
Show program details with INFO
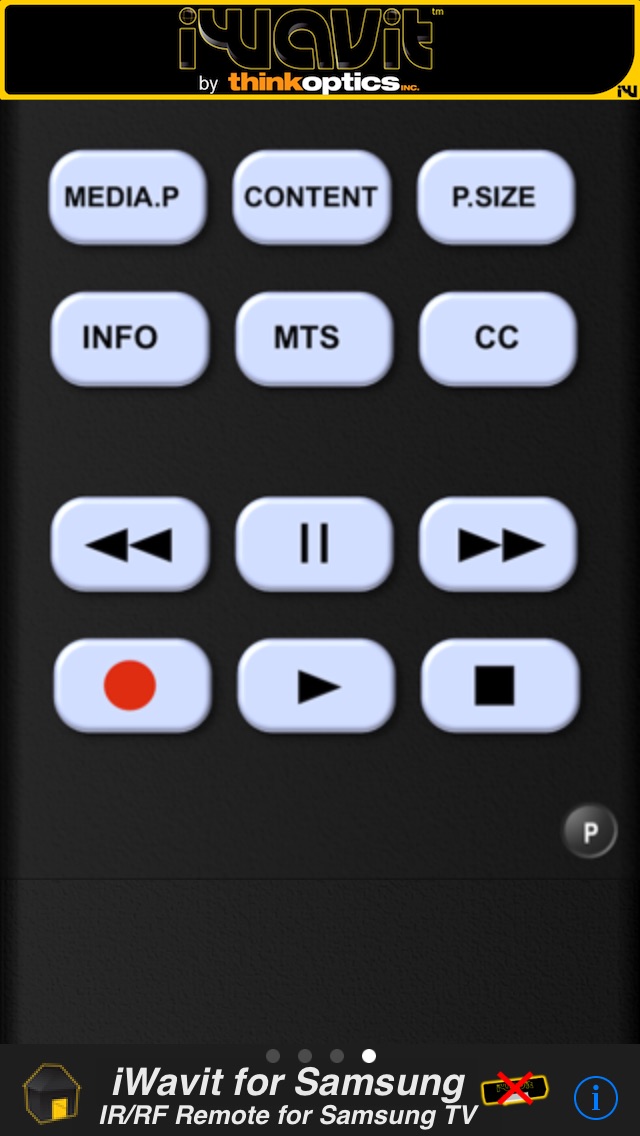point(130,338)
